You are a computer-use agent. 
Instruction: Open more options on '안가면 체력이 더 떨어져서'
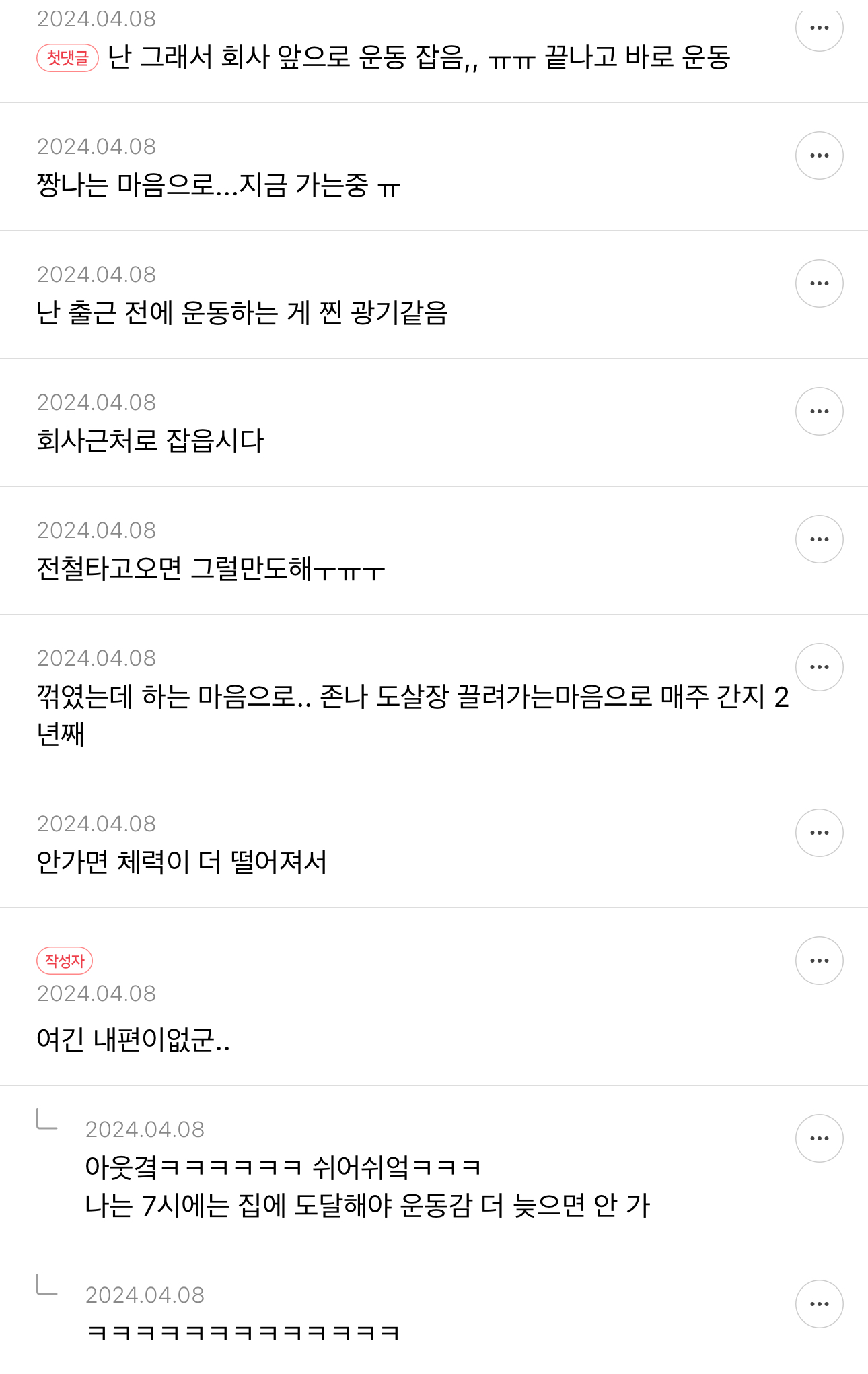click(819, 833)
